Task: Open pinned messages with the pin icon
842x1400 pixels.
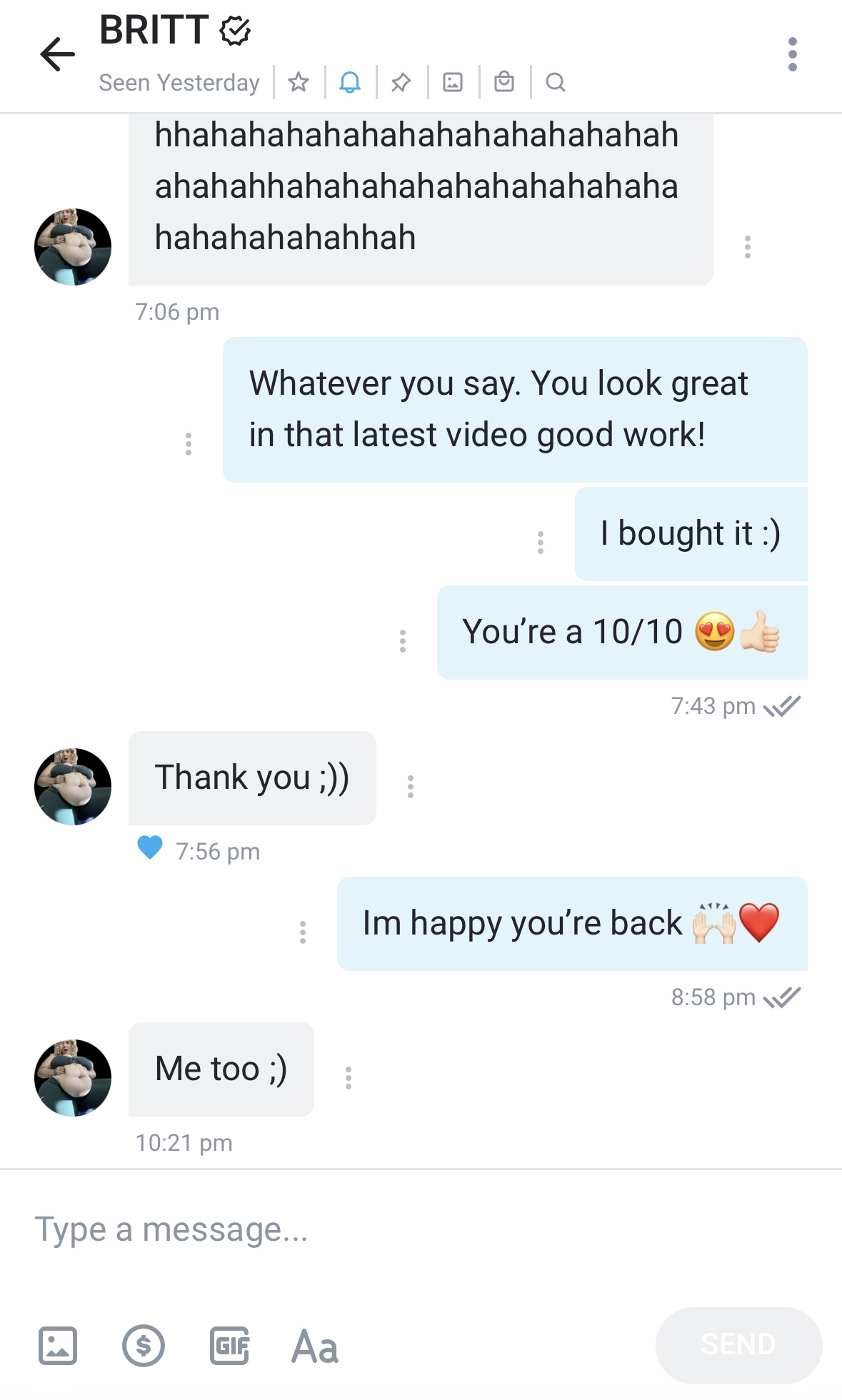Action: click(401, 83)
